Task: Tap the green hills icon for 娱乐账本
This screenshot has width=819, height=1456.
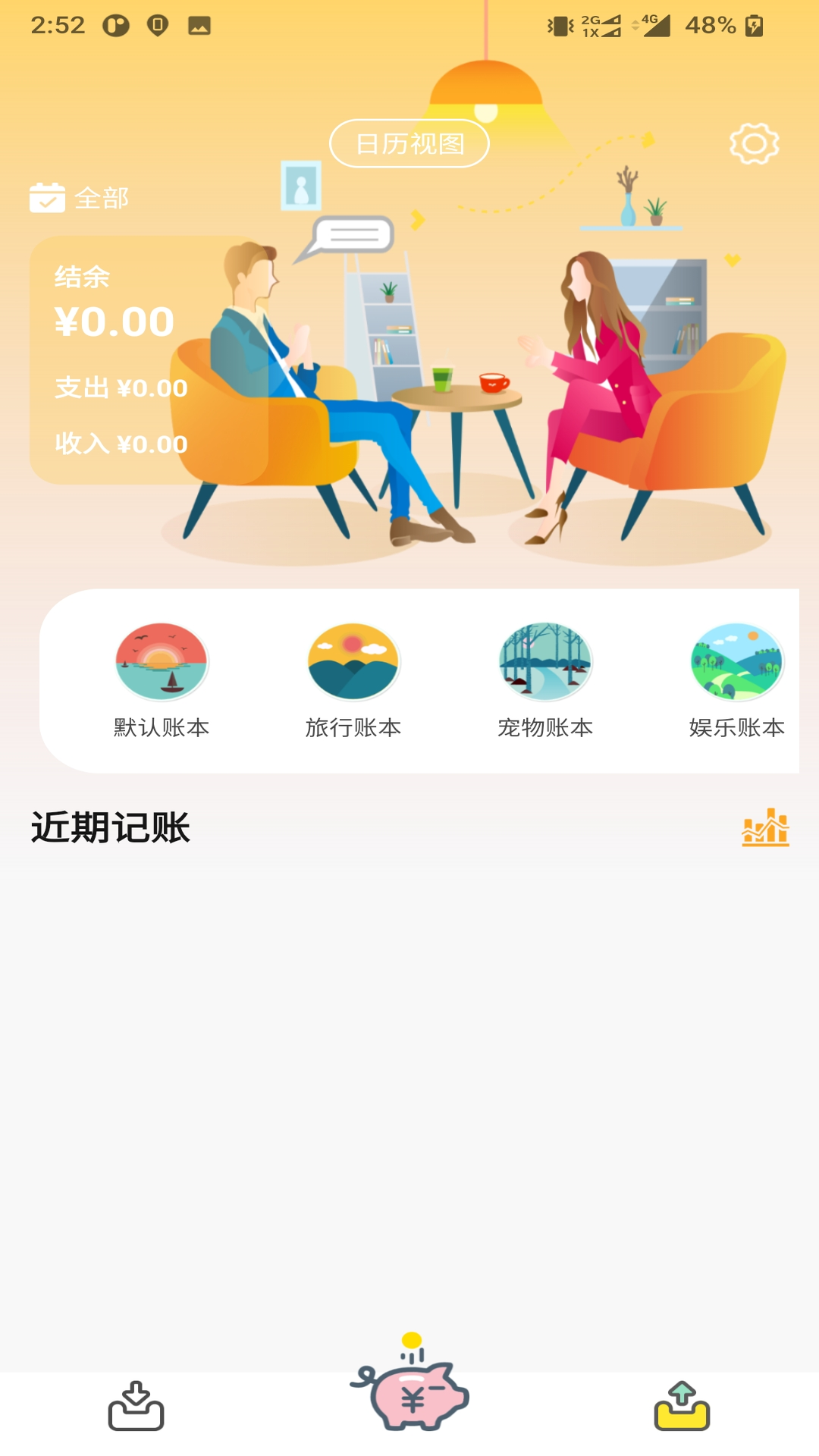Action: click(x=735, y=661)
